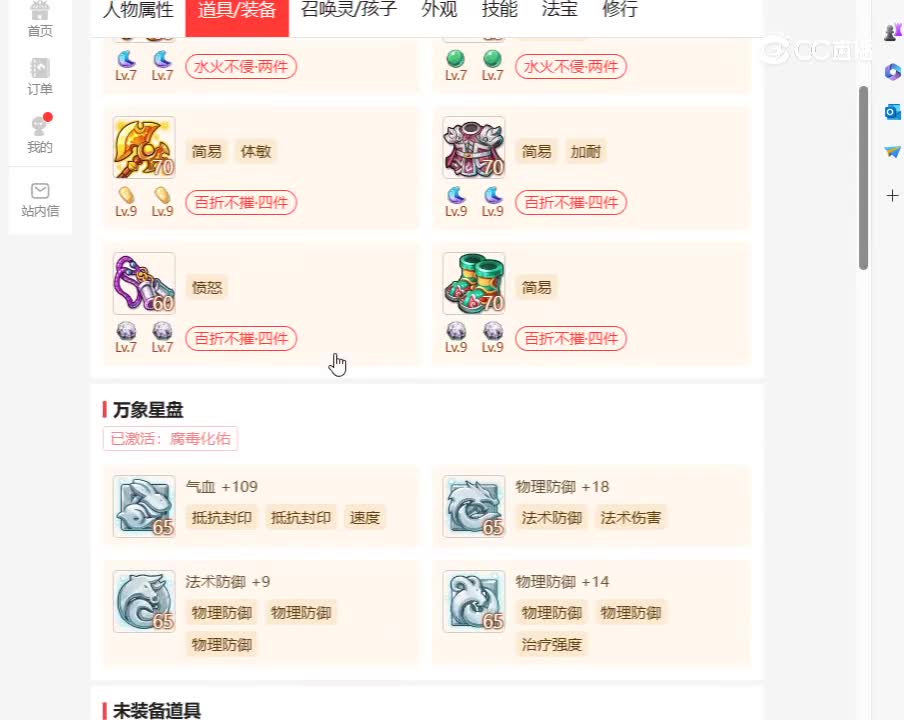The height and width of the screenshot is (720, 904).
Task: Open the star disc with 法术防御 +9
Action: pos(144,601)
